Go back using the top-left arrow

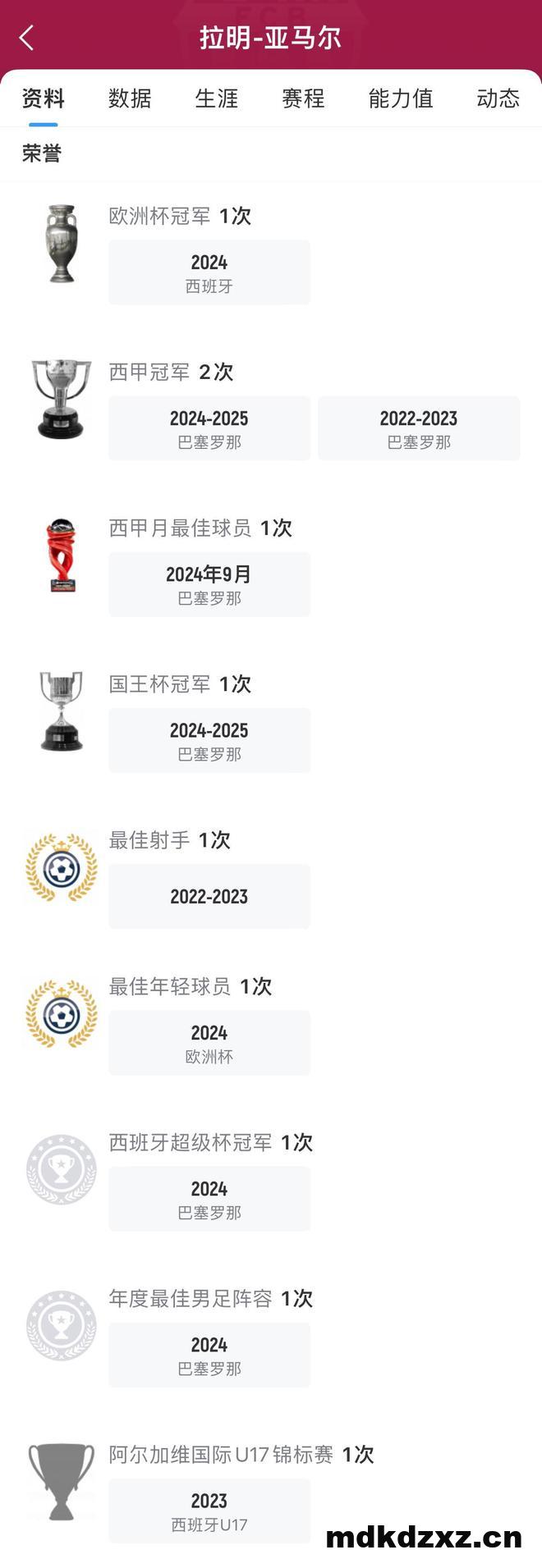[x=27, y=38]
